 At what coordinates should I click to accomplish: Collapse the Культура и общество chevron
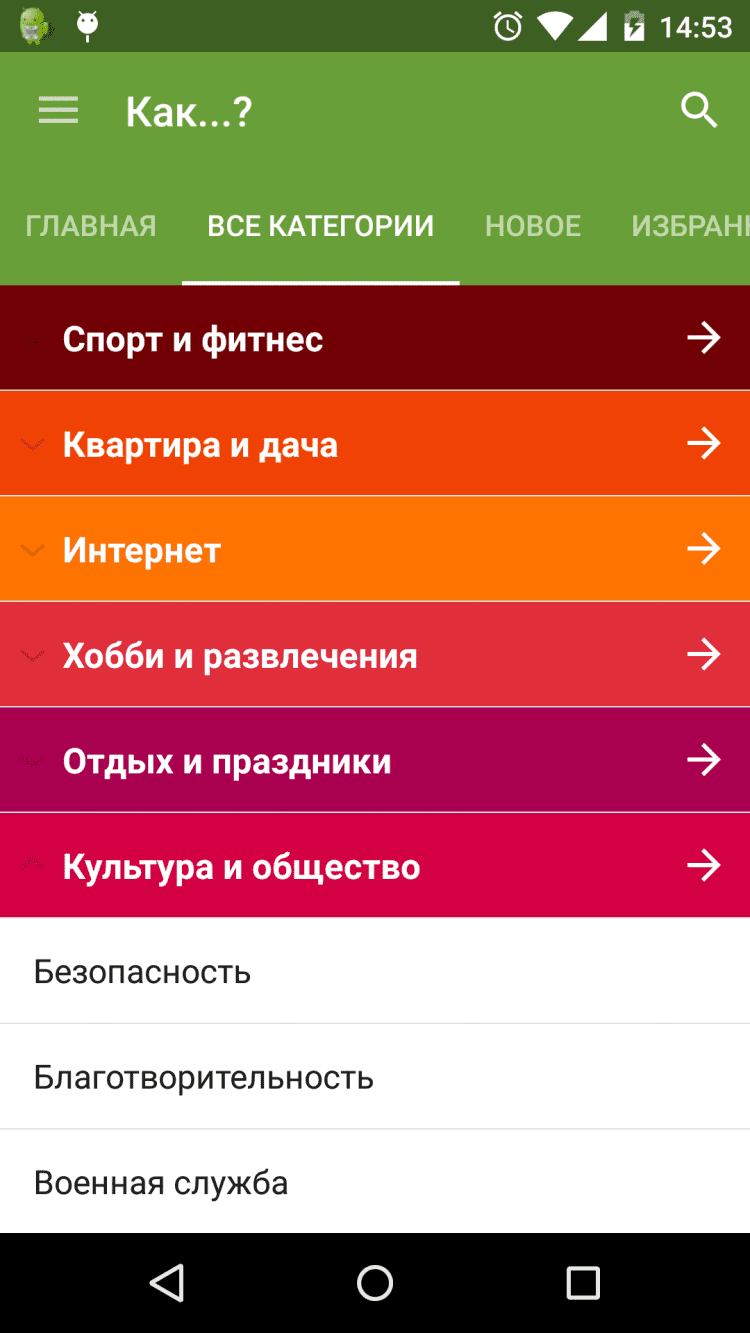pyautogui.click(x=33, y=866)
